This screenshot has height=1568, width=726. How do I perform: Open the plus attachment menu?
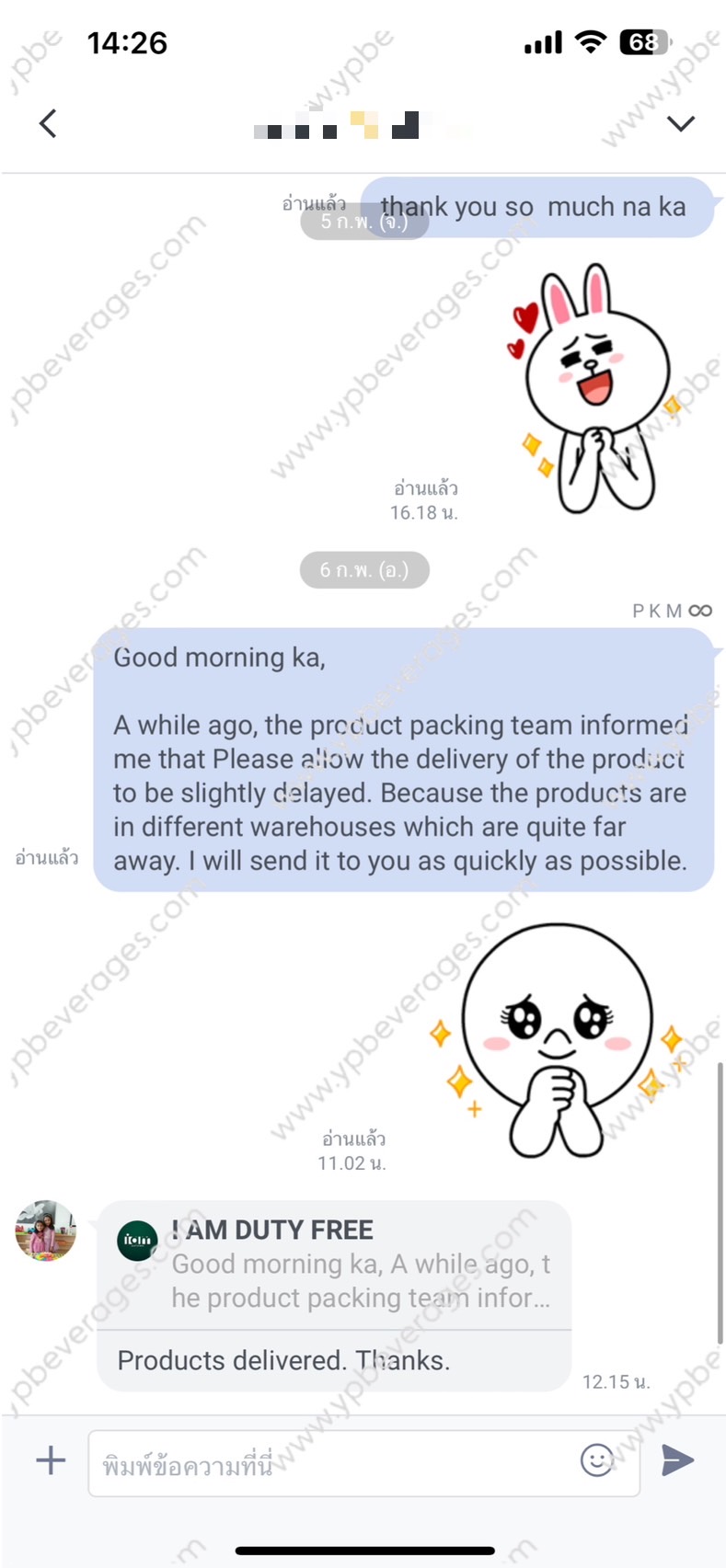click(x=51, y=1460)
